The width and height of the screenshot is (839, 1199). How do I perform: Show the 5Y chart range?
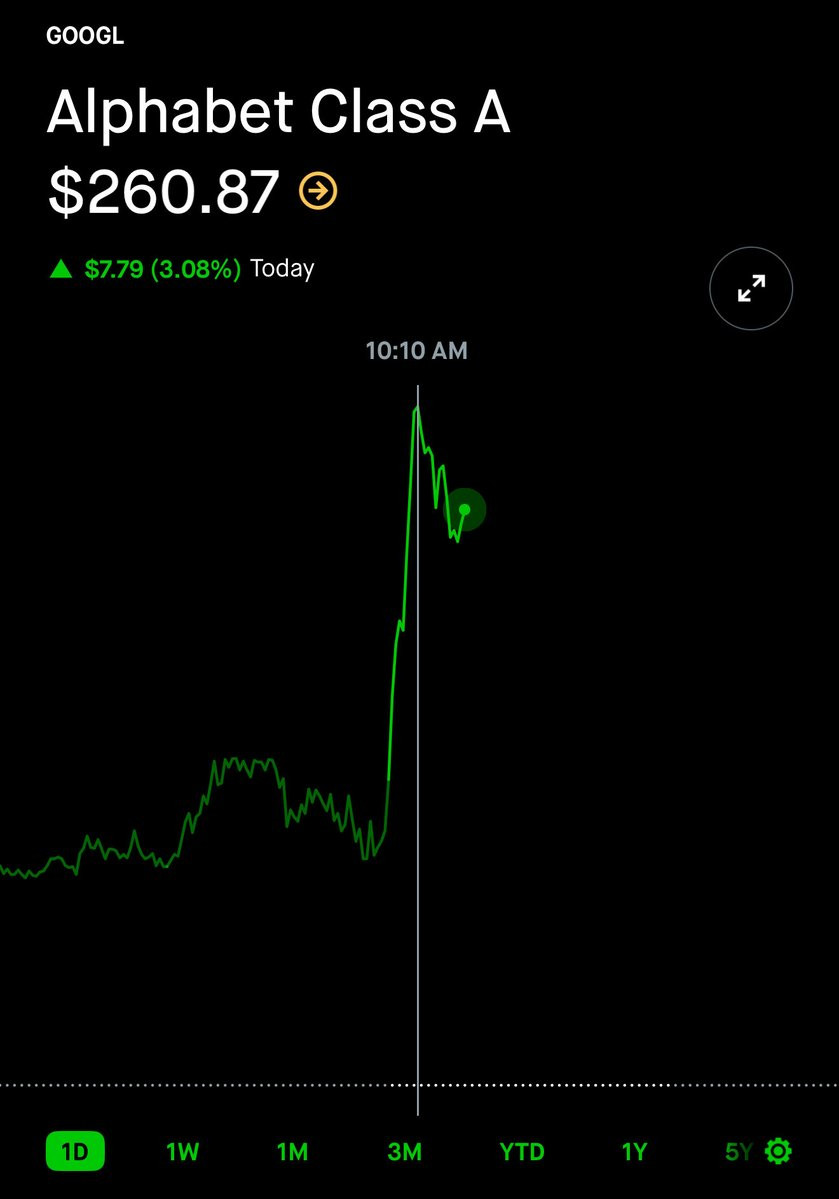coord(738,1152)
